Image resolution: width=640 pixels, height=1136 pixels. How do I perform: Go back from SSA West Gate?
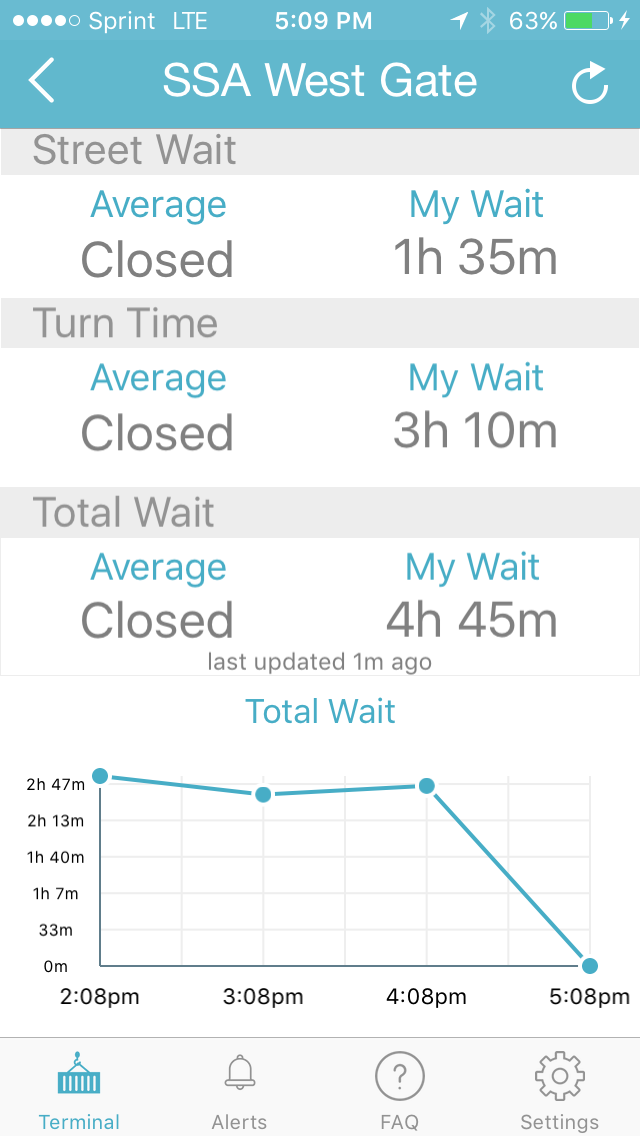[42, 82]
